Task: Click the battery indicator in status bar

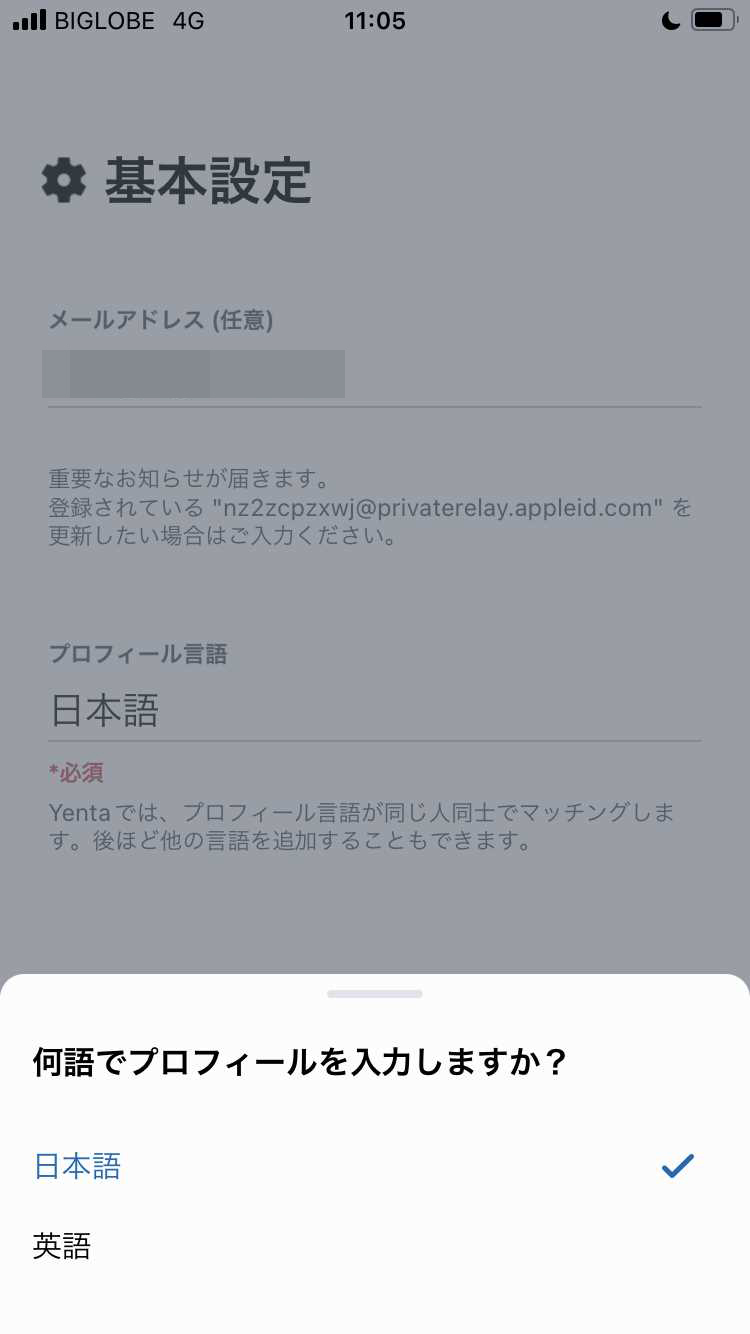Action: tap(712, 19)
